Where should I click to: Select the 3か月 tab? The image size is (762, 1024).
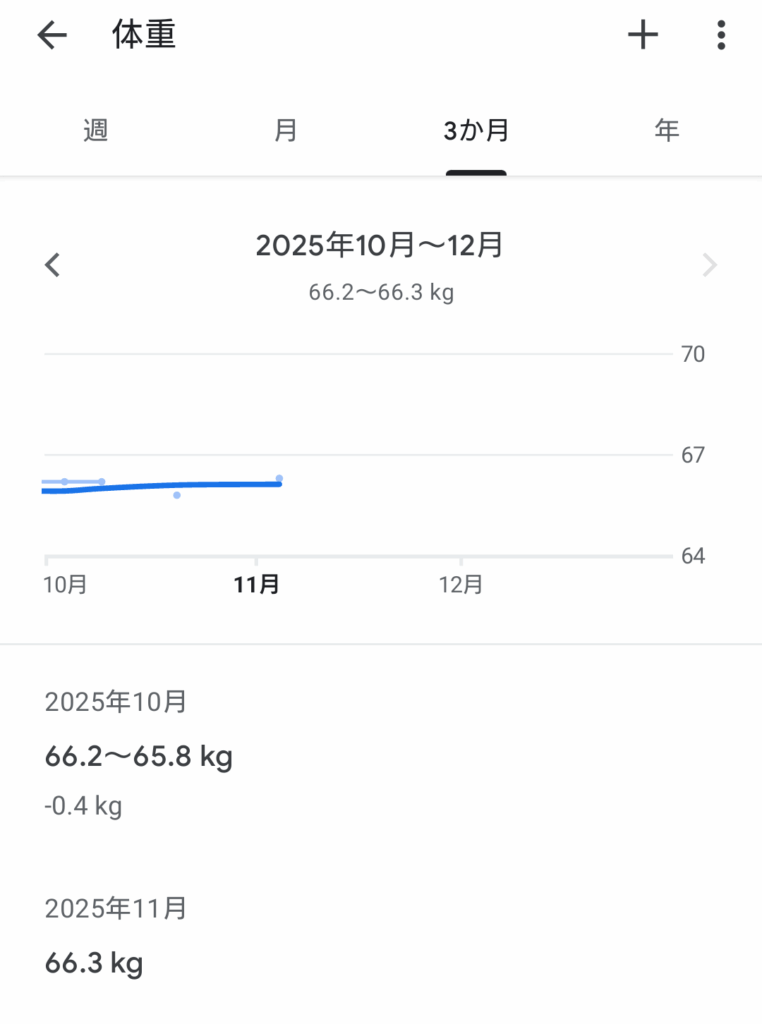[476, 130]
